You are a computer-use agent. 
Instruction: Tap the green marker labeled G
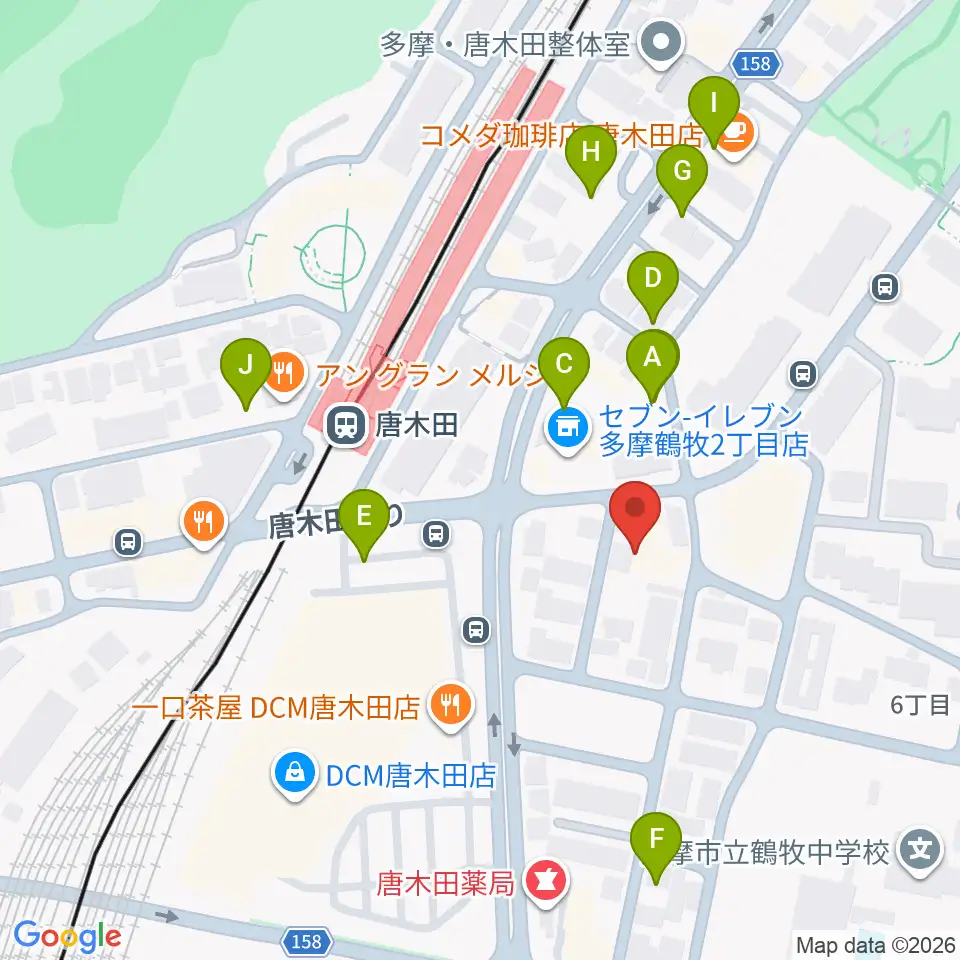(x=682, y=171)
